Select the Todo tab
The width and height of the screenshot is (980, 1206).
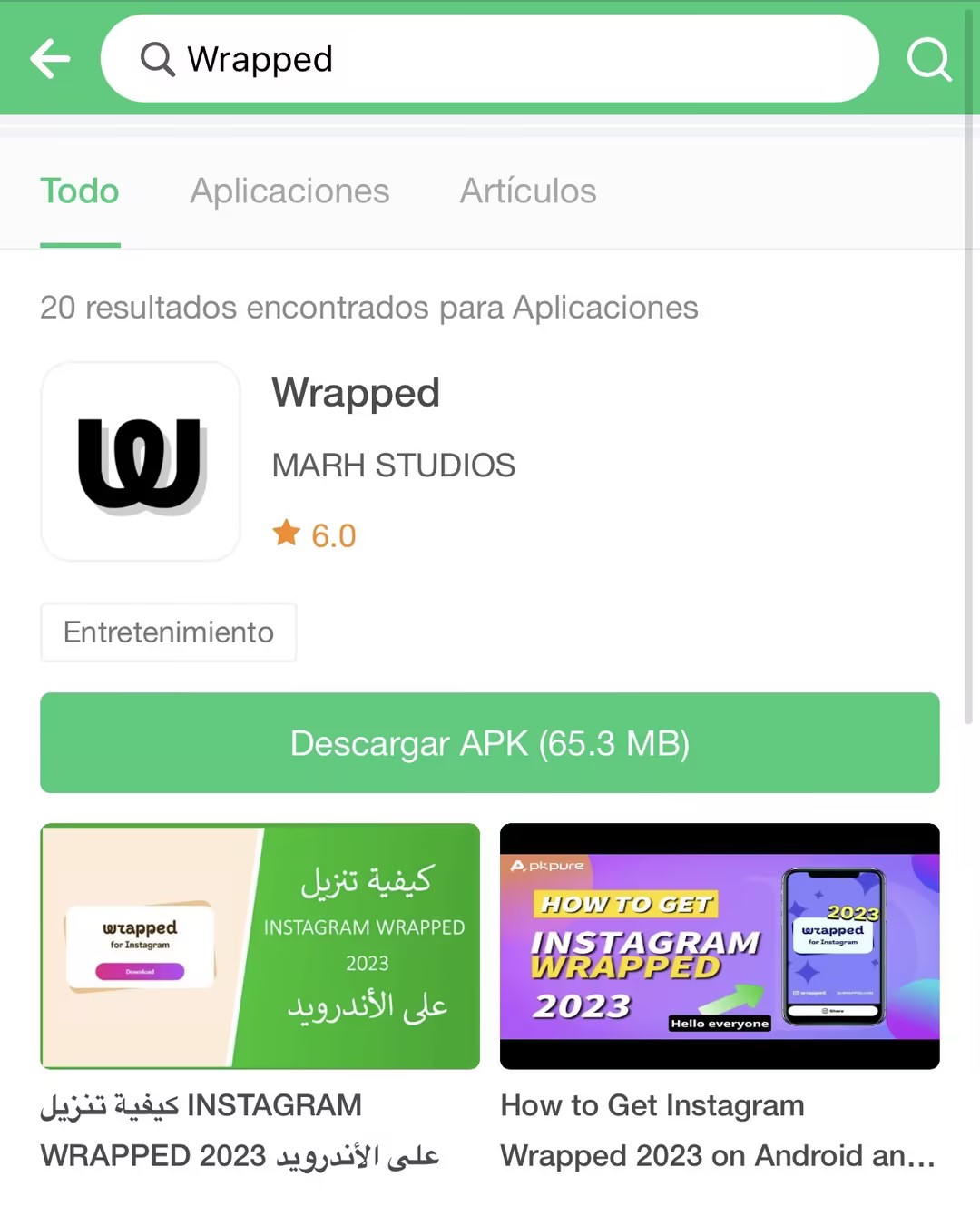tap(80, 191)
